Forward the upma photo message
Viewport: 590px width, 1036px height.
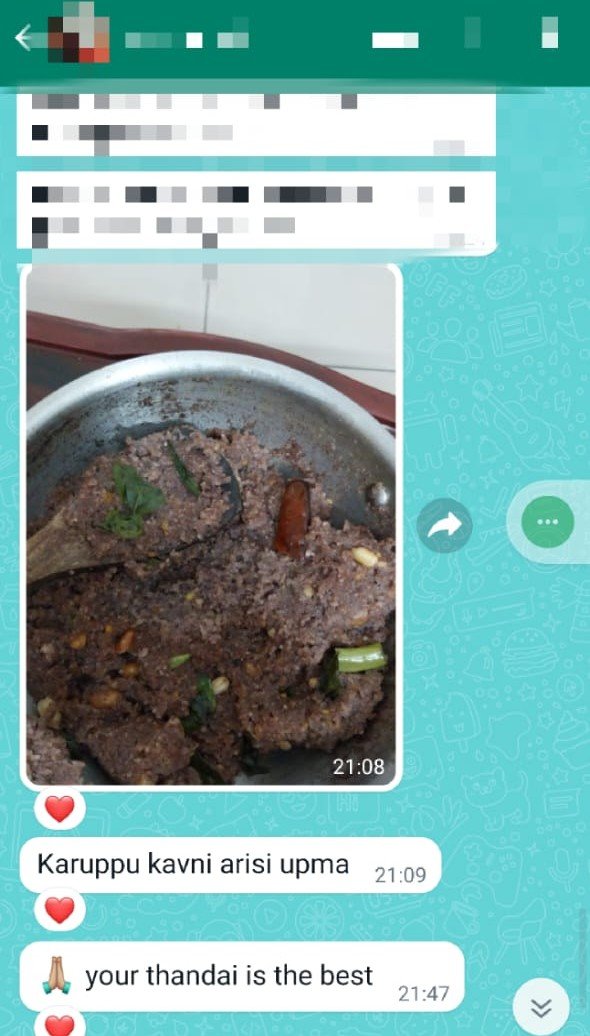pos(445,526)
